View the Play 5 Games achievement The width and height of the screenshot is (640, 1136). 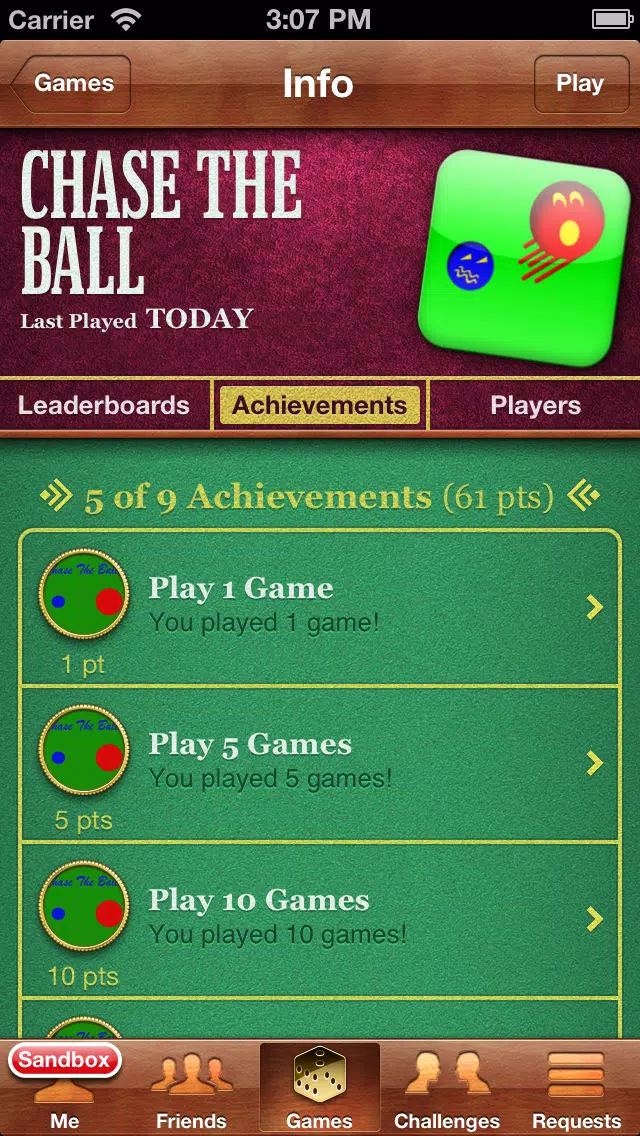(320, 763)
